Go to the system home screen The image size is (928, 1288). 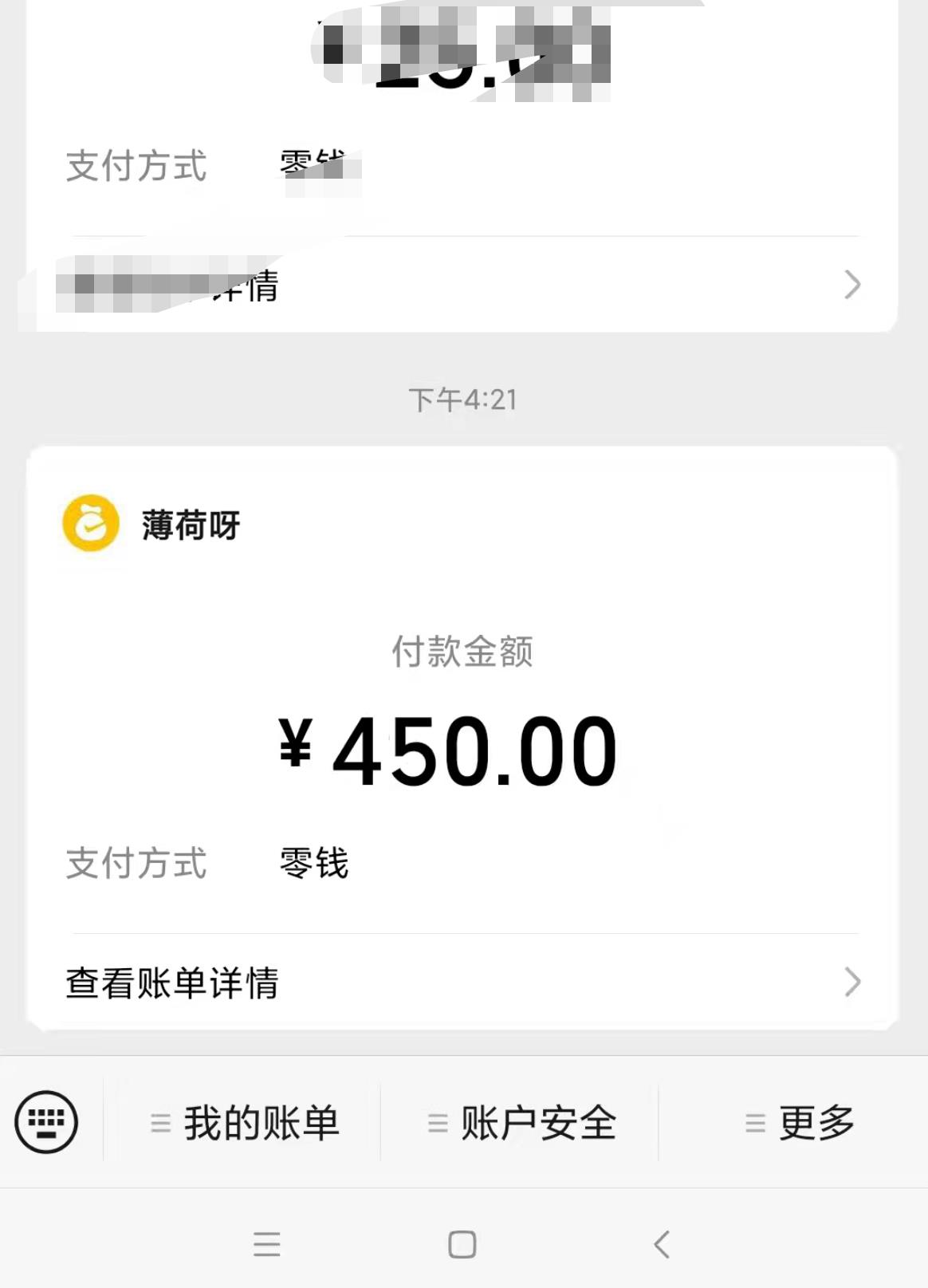click(462, 1244)
